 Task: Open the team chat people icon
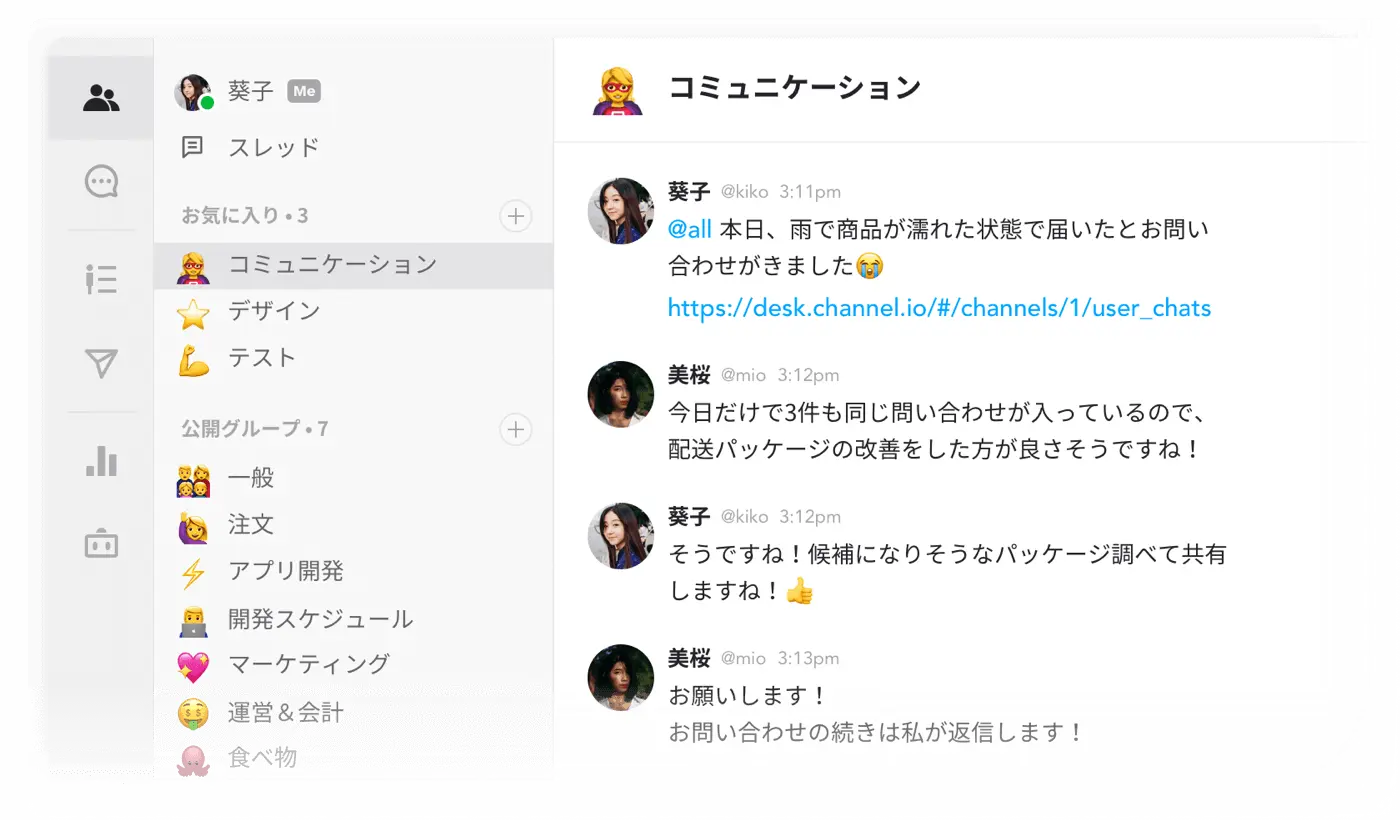(101, 98)
